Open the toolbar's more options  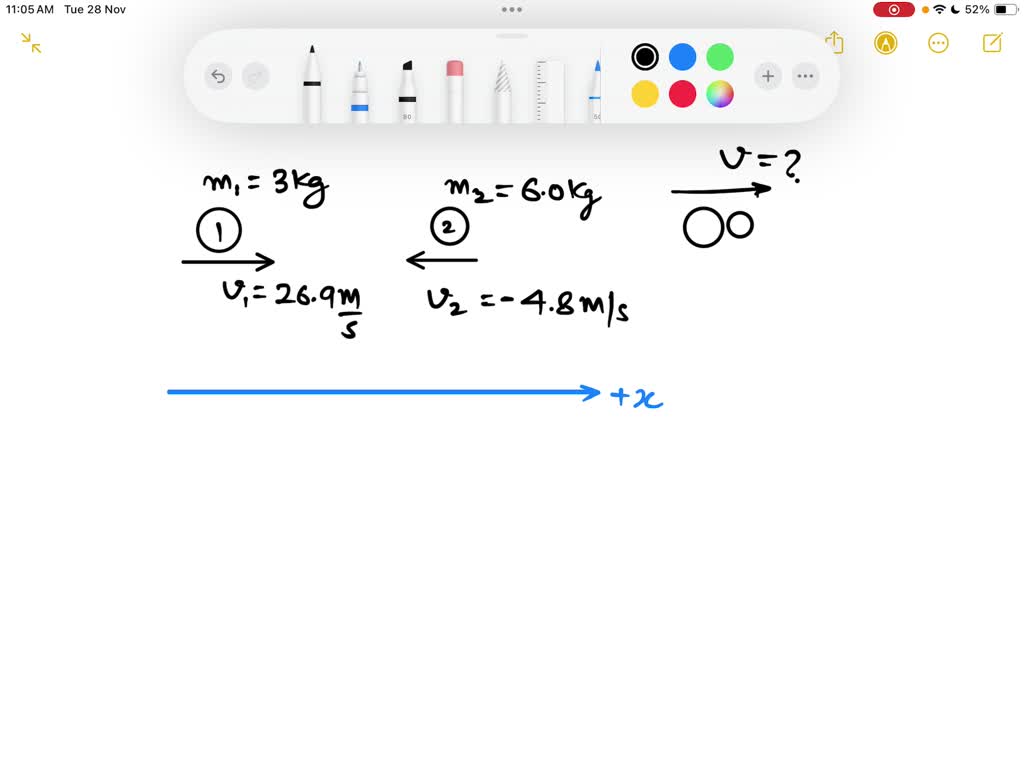pyautogui.click(x=806, y=76)
